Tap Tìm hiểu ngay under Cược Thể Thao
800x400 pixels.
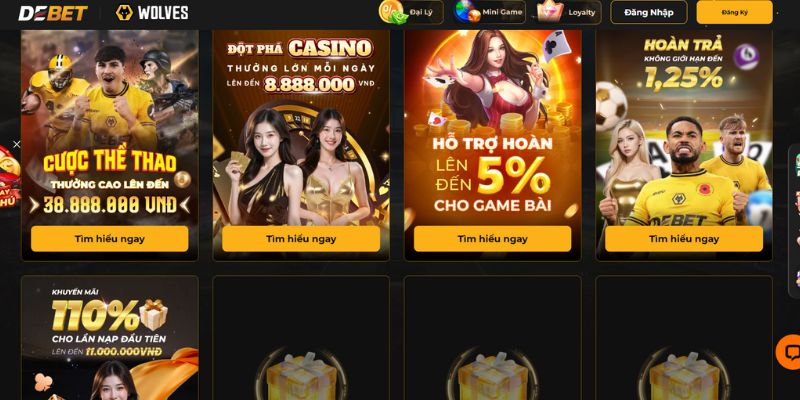[109, 239]
